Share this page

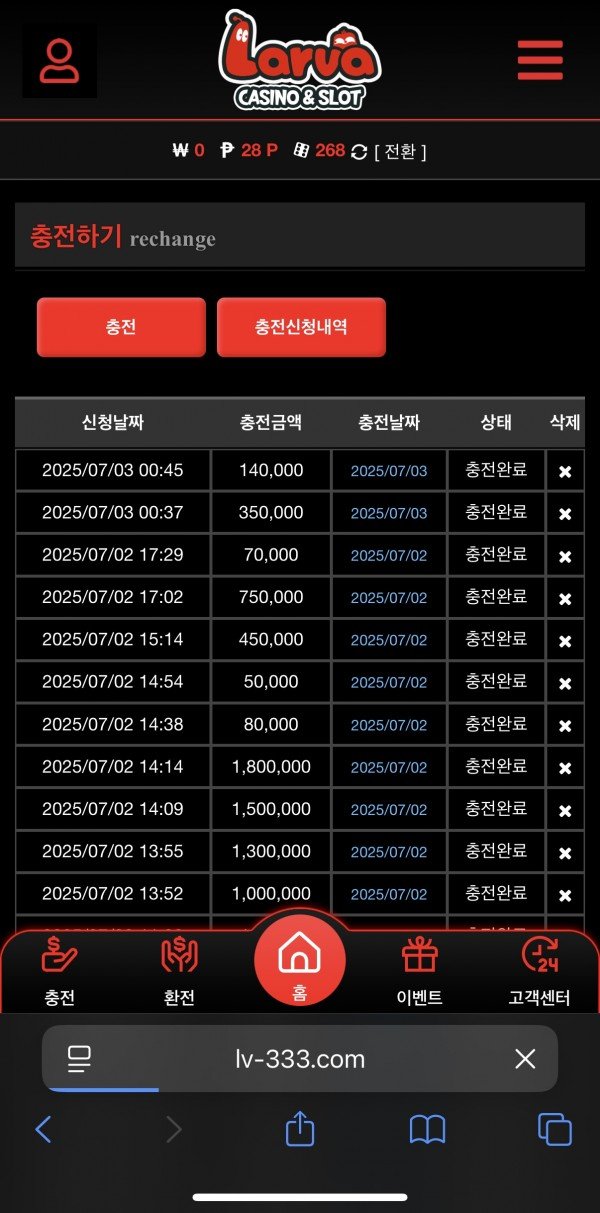coord(300,1130)
